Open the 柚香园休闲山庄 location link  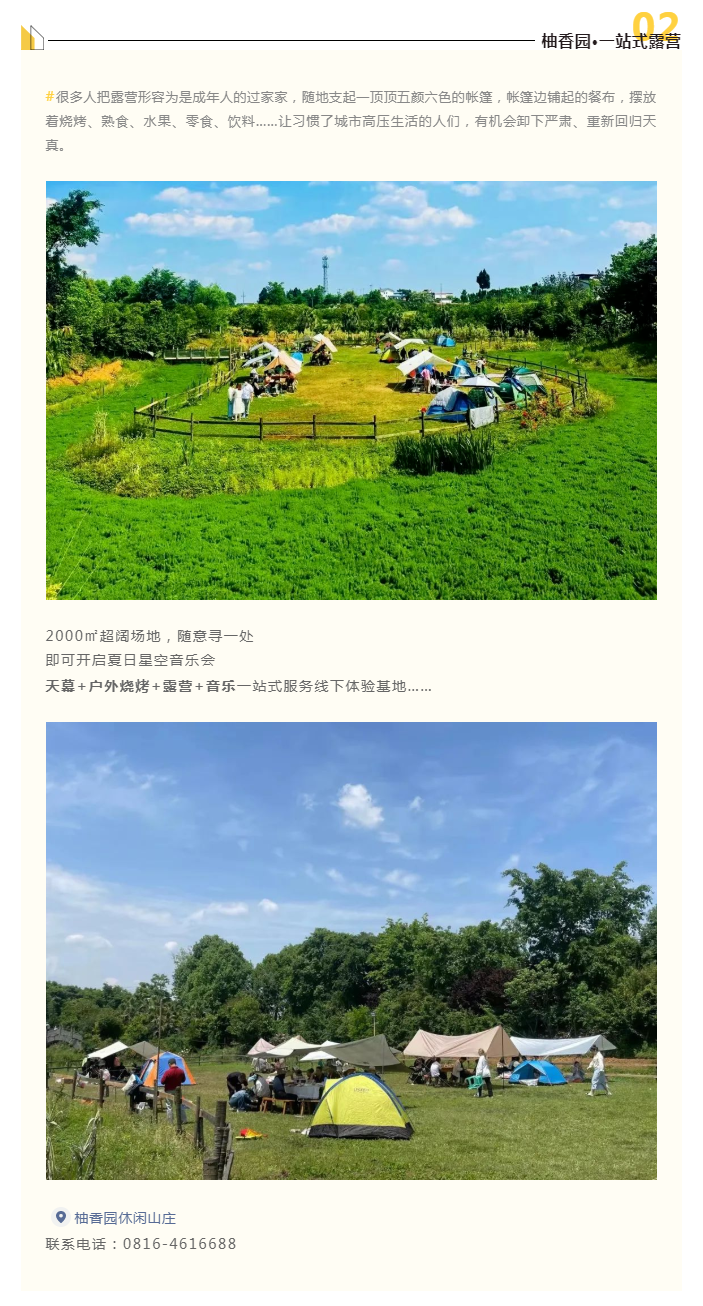[124, 1218]
